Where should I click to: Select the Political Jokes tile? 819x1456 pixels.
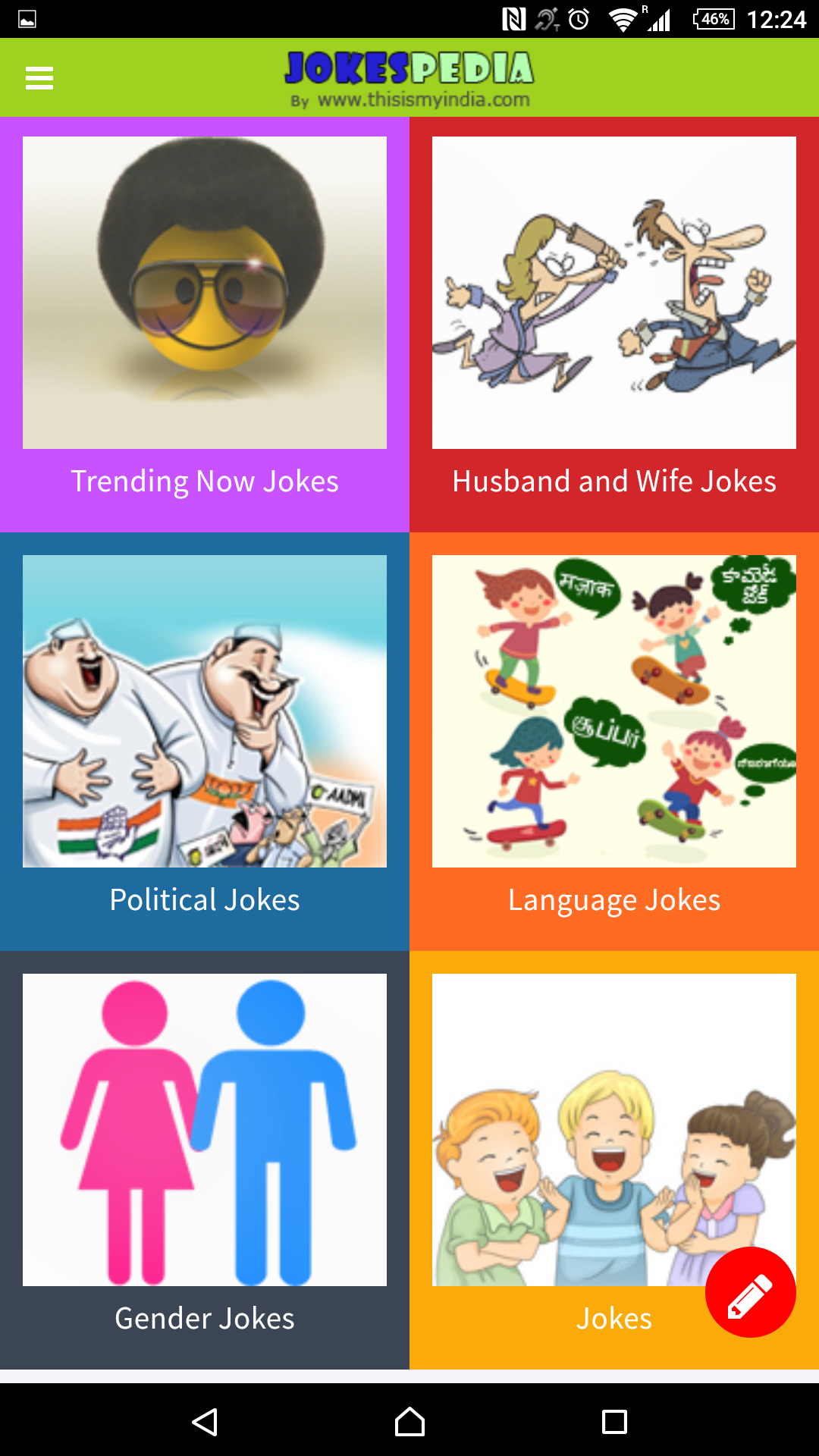(205, 742)
